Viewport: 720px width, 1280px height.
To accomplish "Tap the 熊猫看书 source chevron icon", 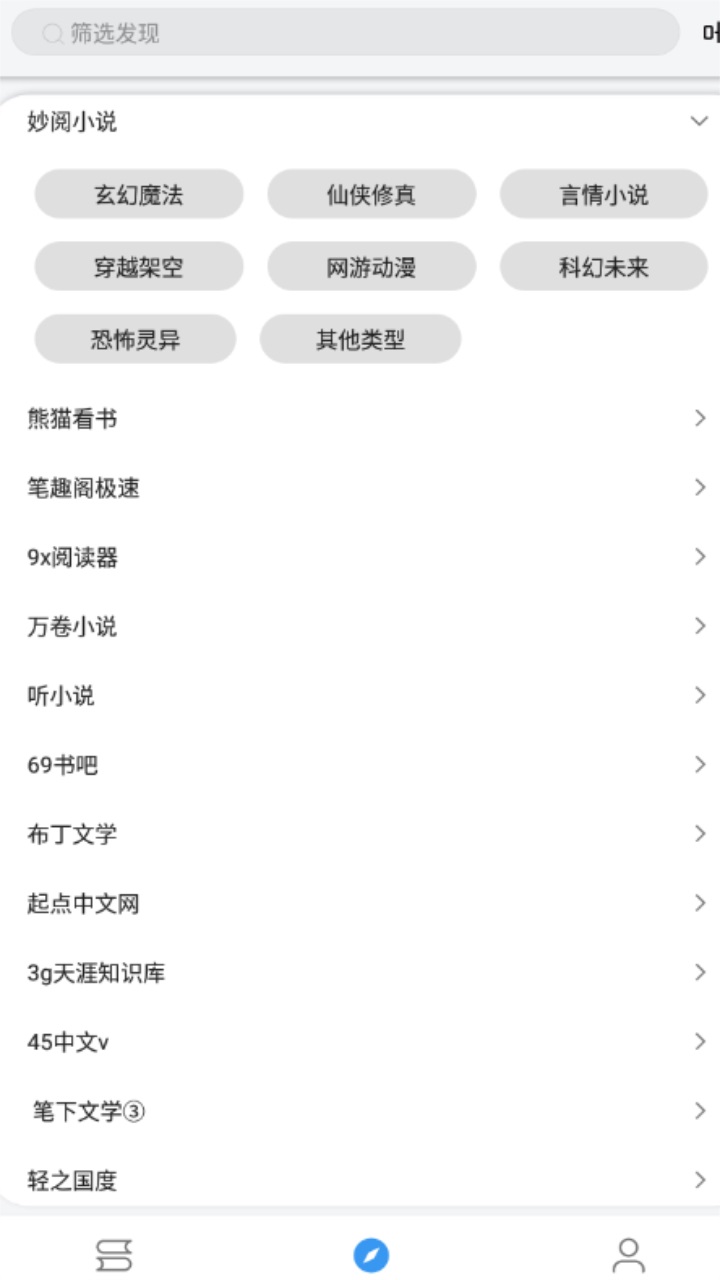I will click(699, 417).
